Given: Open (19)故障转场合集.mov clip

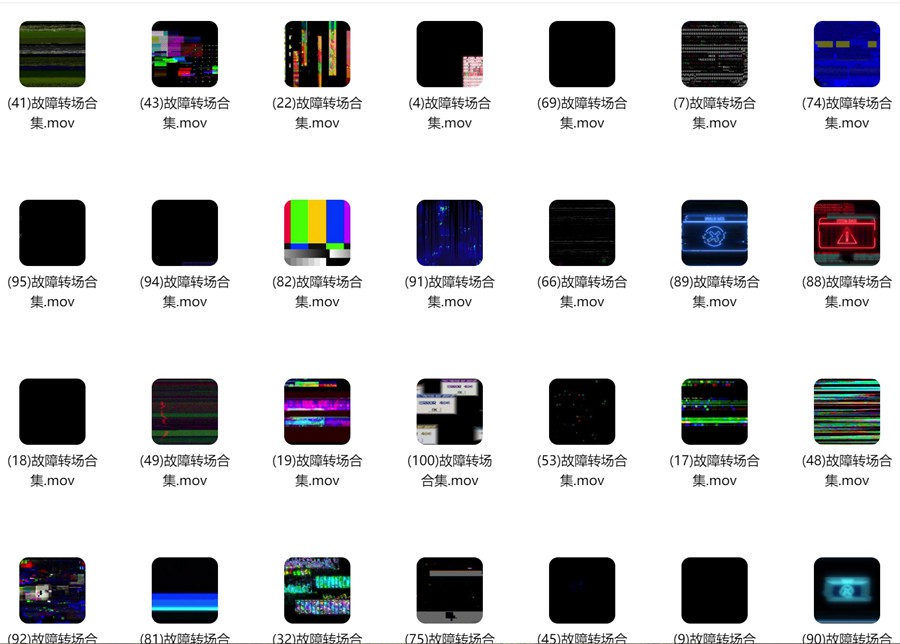Looking at the screenshot, I should point(317,411).
